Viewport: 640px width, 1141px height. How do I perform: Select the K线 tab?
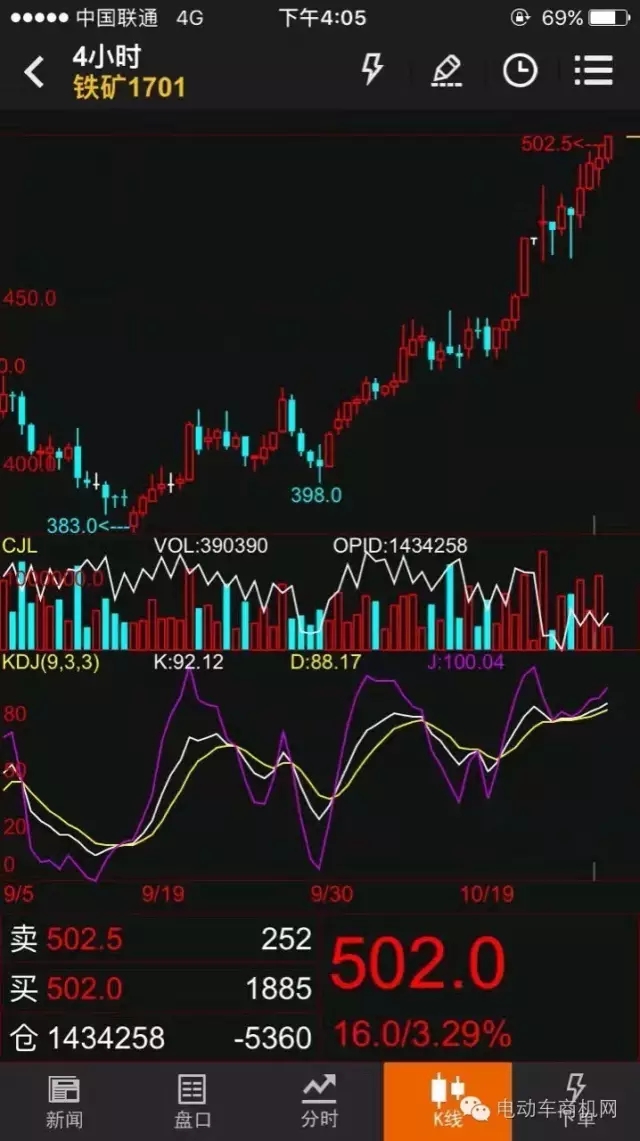pyautogui.click(x=447, y=1101)
